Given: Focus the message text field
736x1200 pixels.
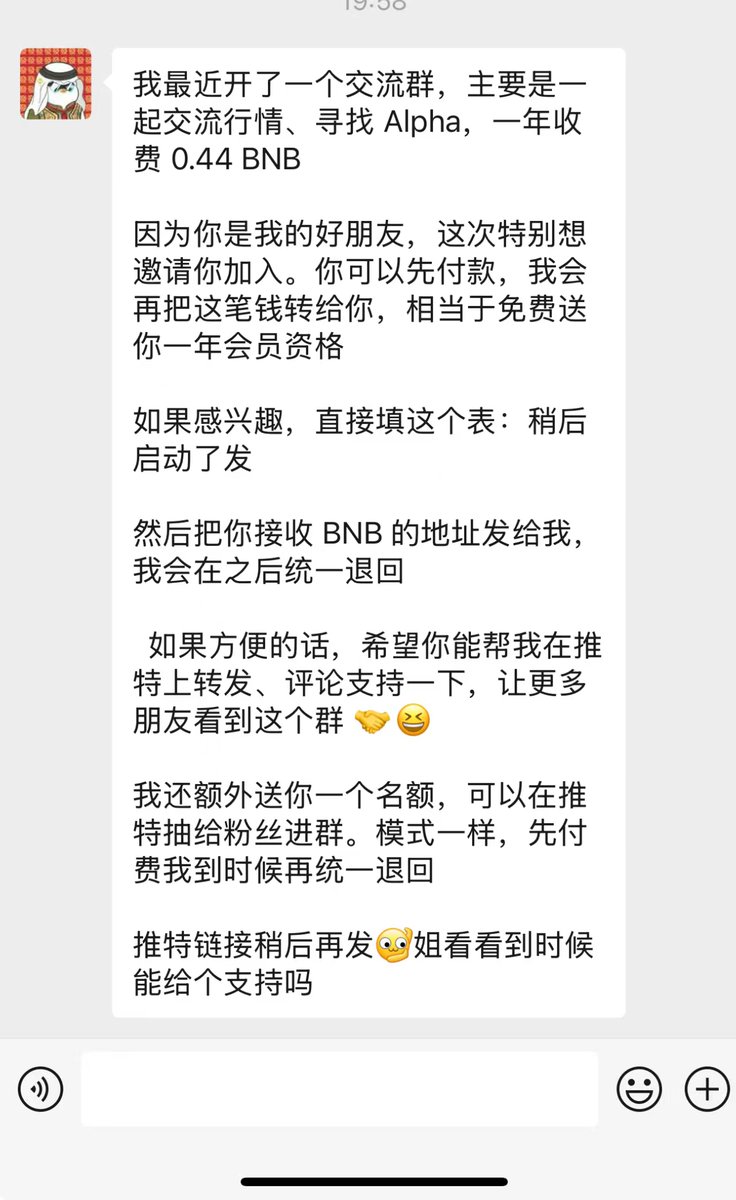Looking at the screenshot, I should (x=340, y=1089).
